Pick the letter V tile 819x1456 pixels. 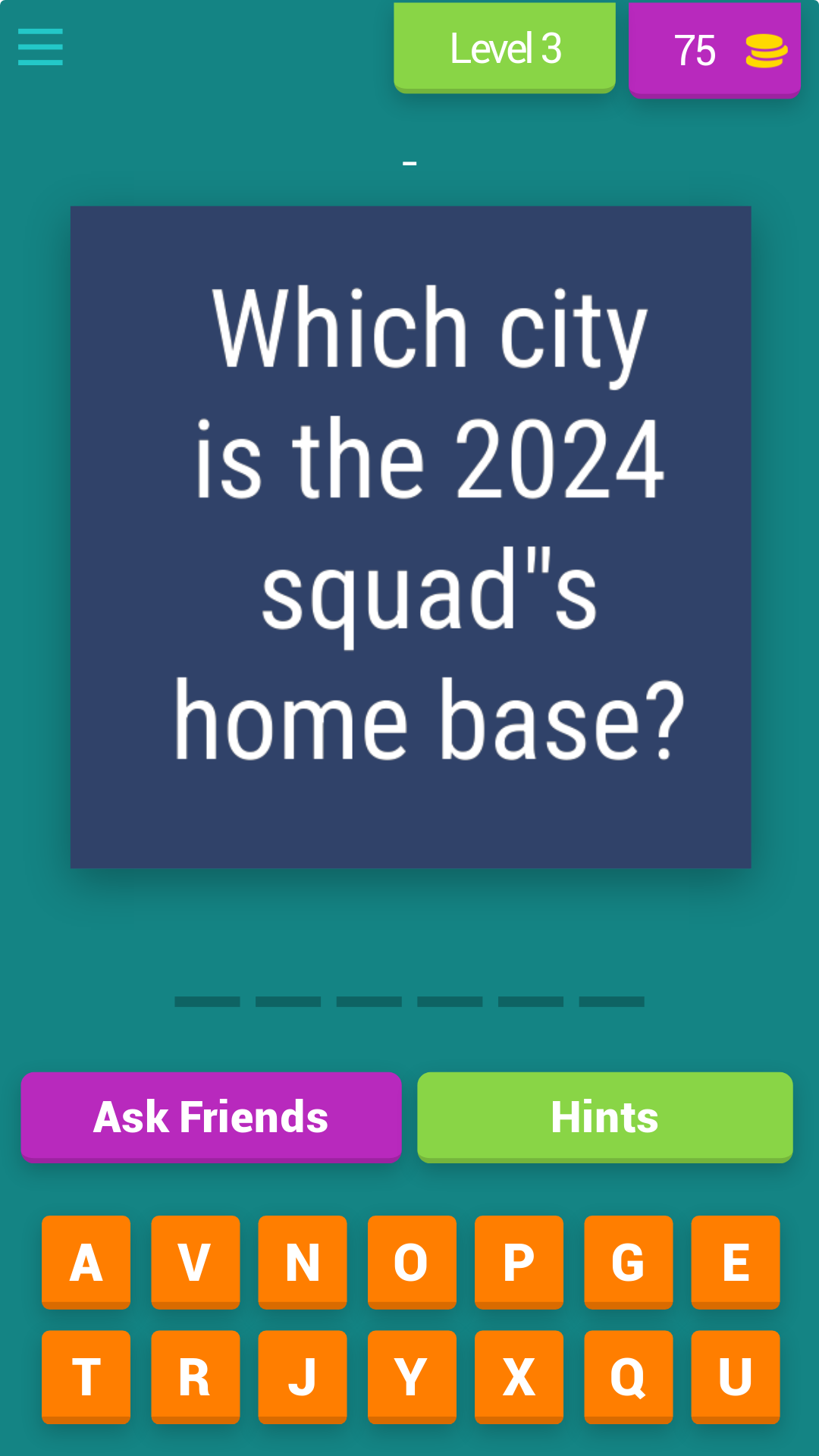coord(195,1263)
